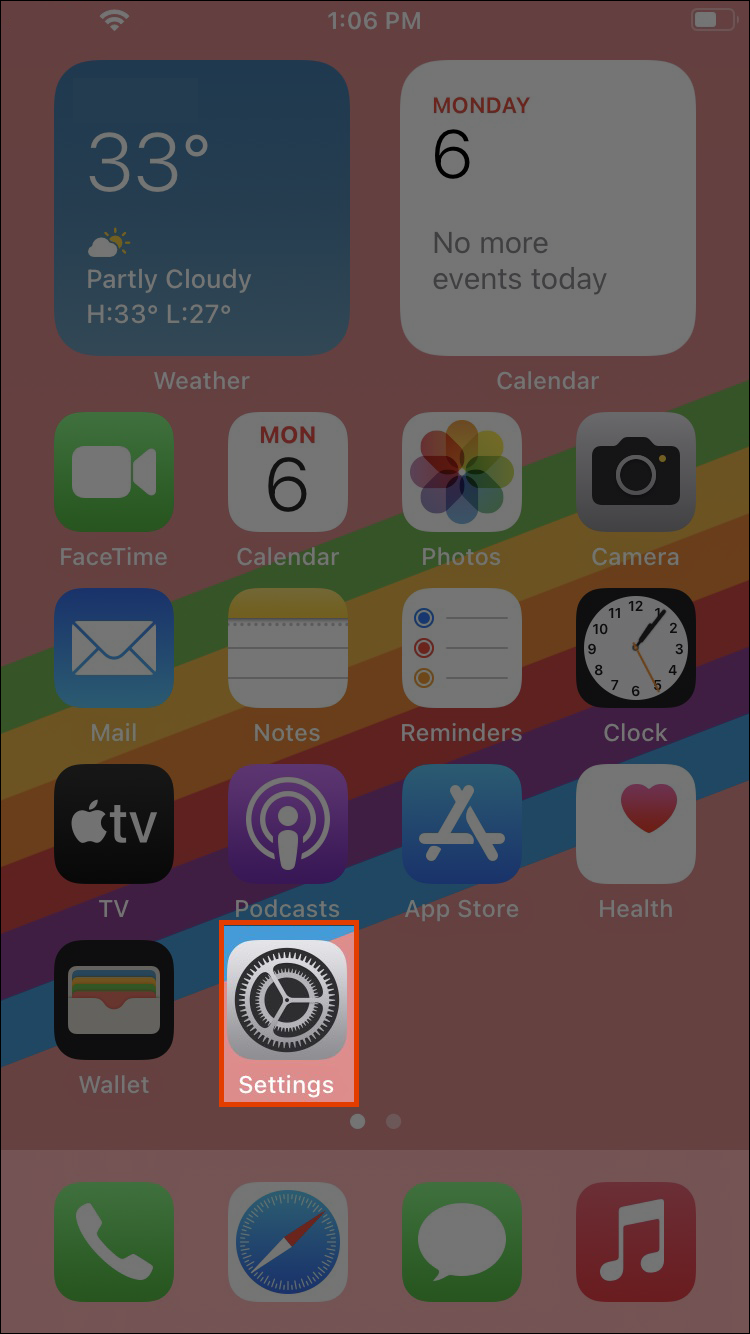
Task: Tap the home screen page indicator dots
Action: (375, 1121)
